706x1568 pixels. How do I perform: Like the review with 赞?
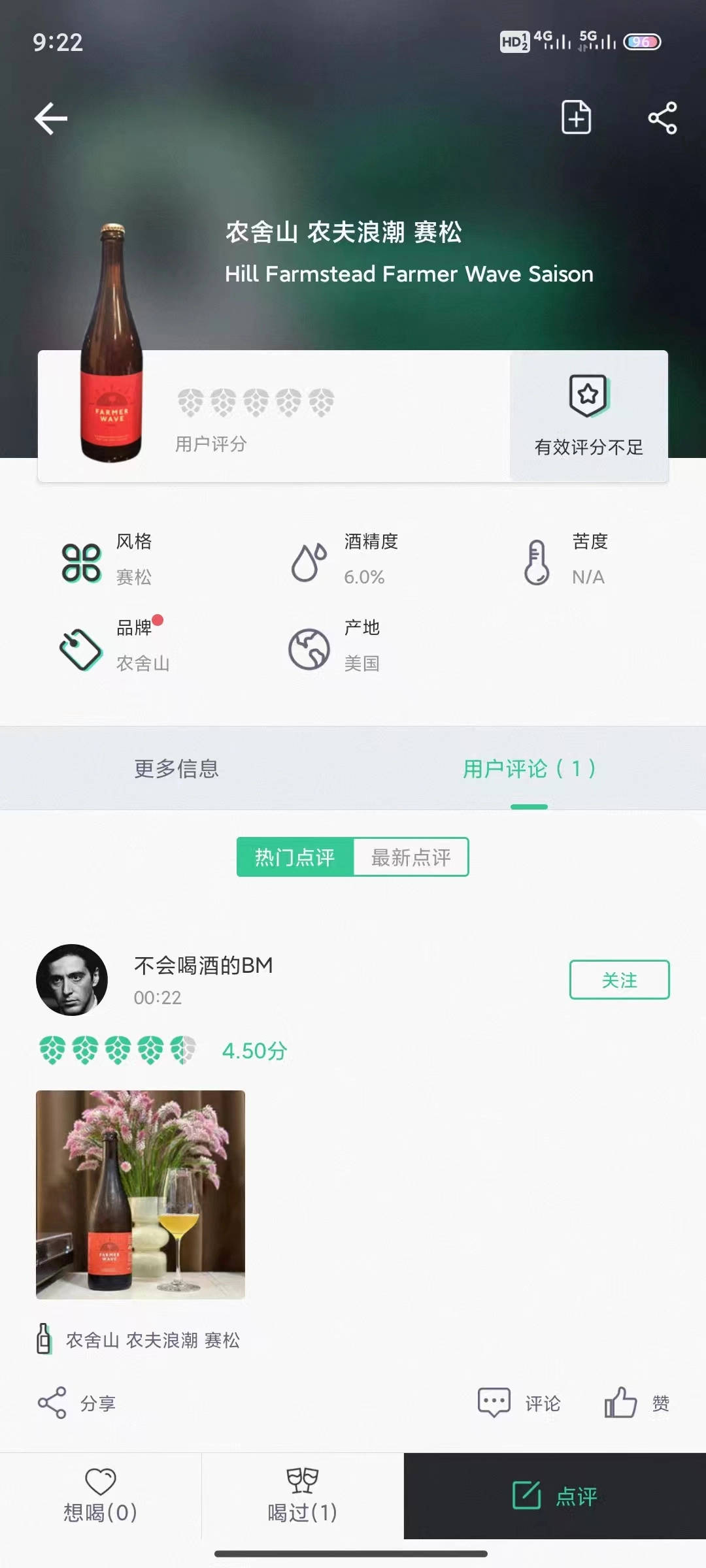tap(637, 1403)
